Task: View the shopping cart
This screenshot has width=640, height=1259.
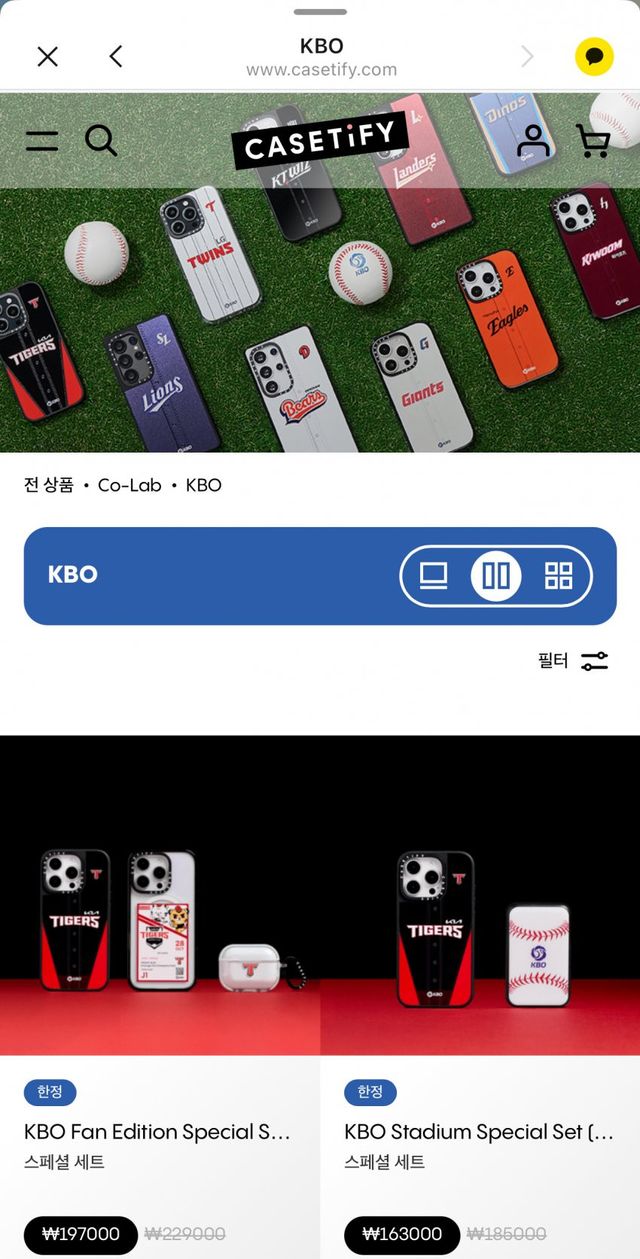Action: 594,141
